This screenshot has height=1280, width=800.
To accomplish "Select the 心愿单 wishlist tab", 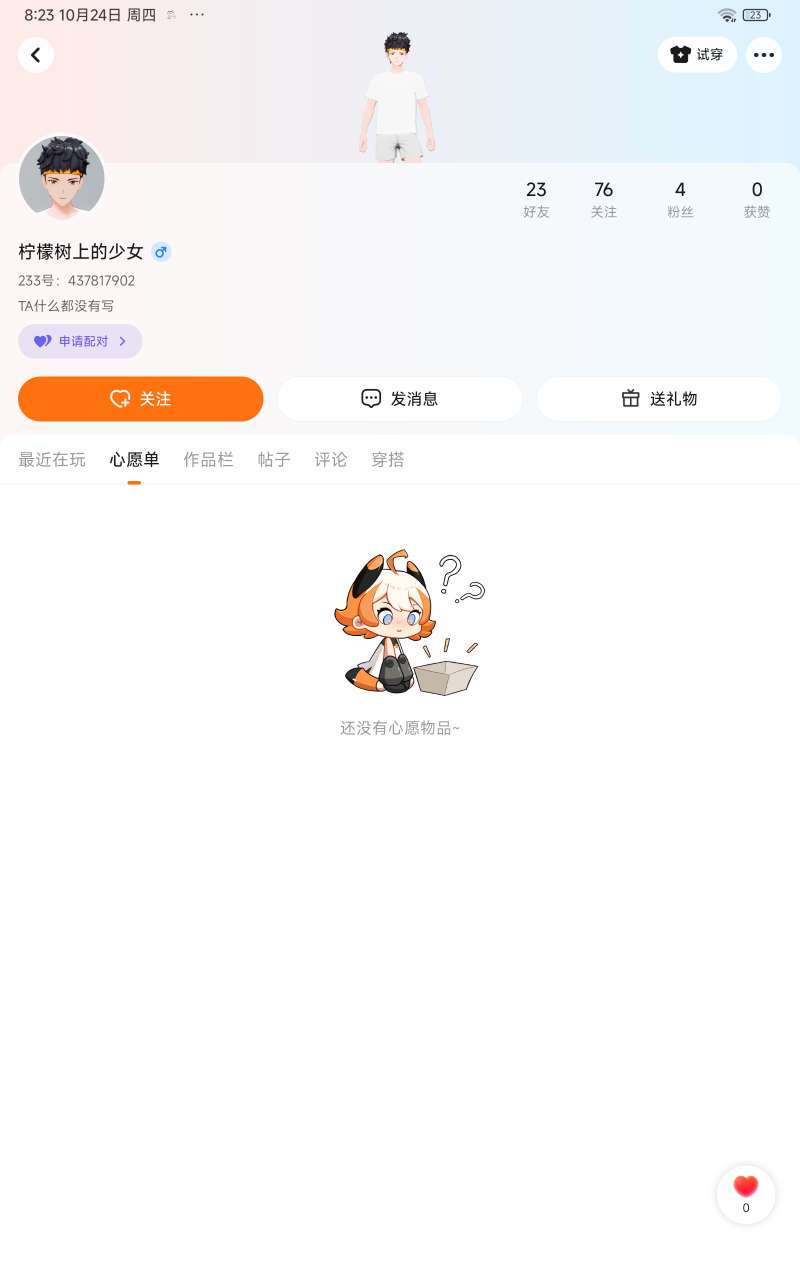I will click(134, 460).
